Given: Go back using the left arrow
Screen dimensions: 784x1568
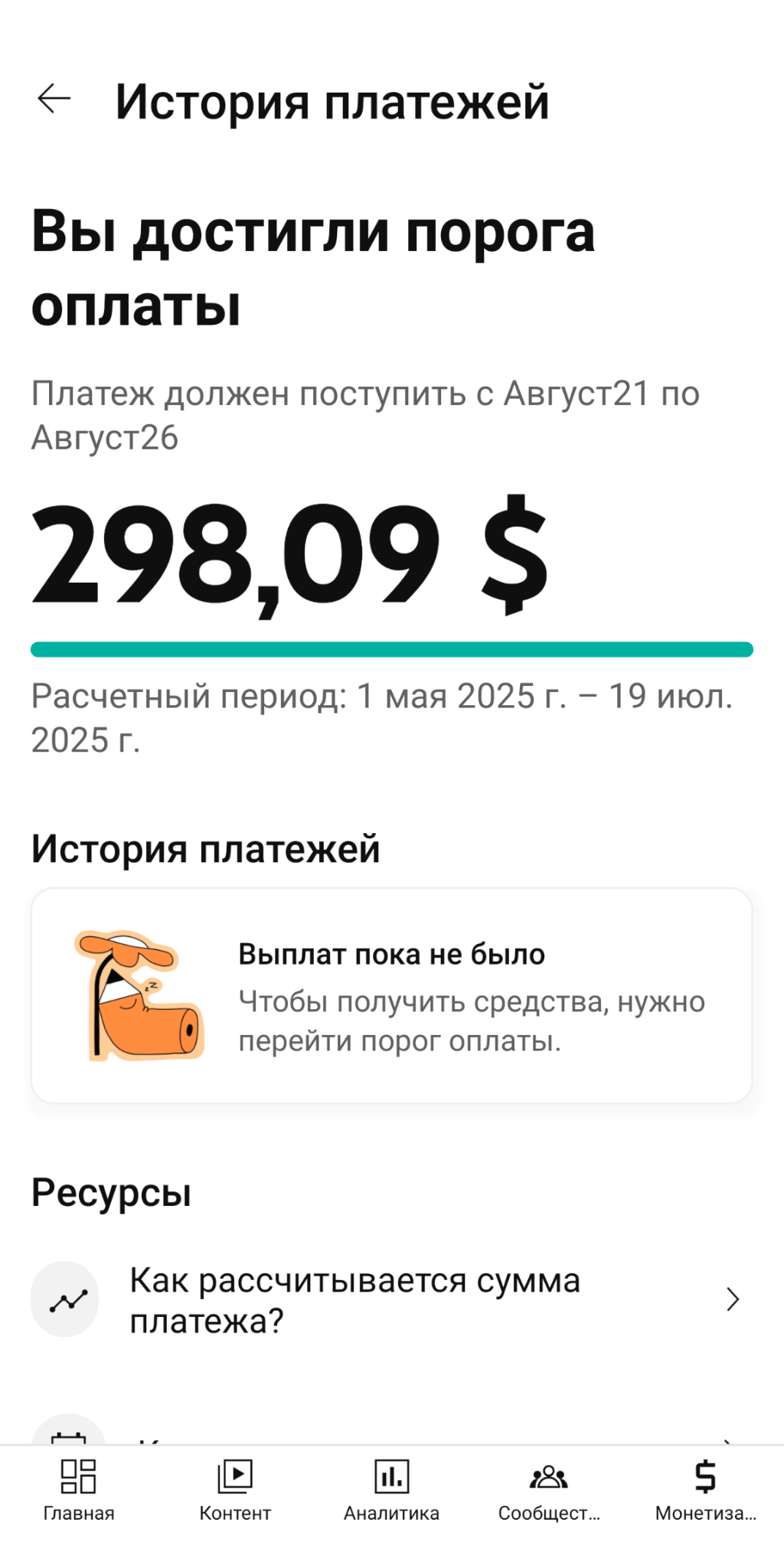Looking at the screenshot, I should (x=51, y=100).
